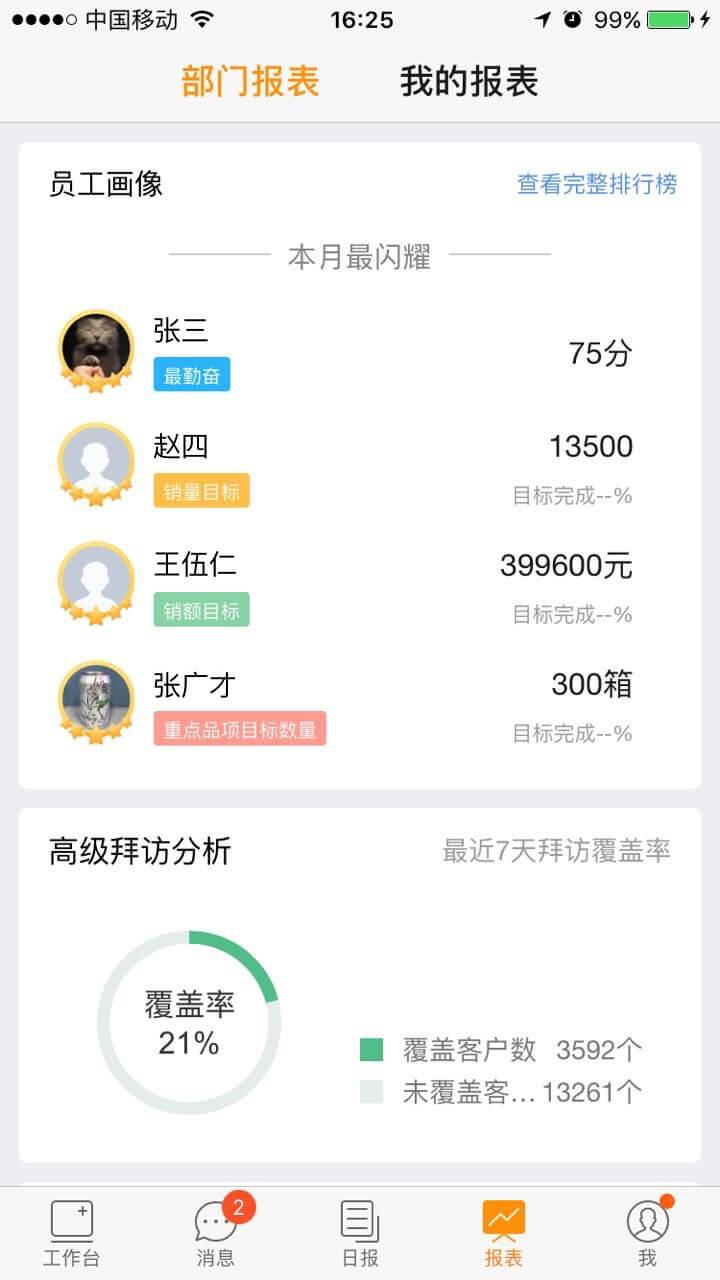Open 王伍仁's 销额目标 row
Viewport: 720px width, 1280px height.
[x=358, y=587]
